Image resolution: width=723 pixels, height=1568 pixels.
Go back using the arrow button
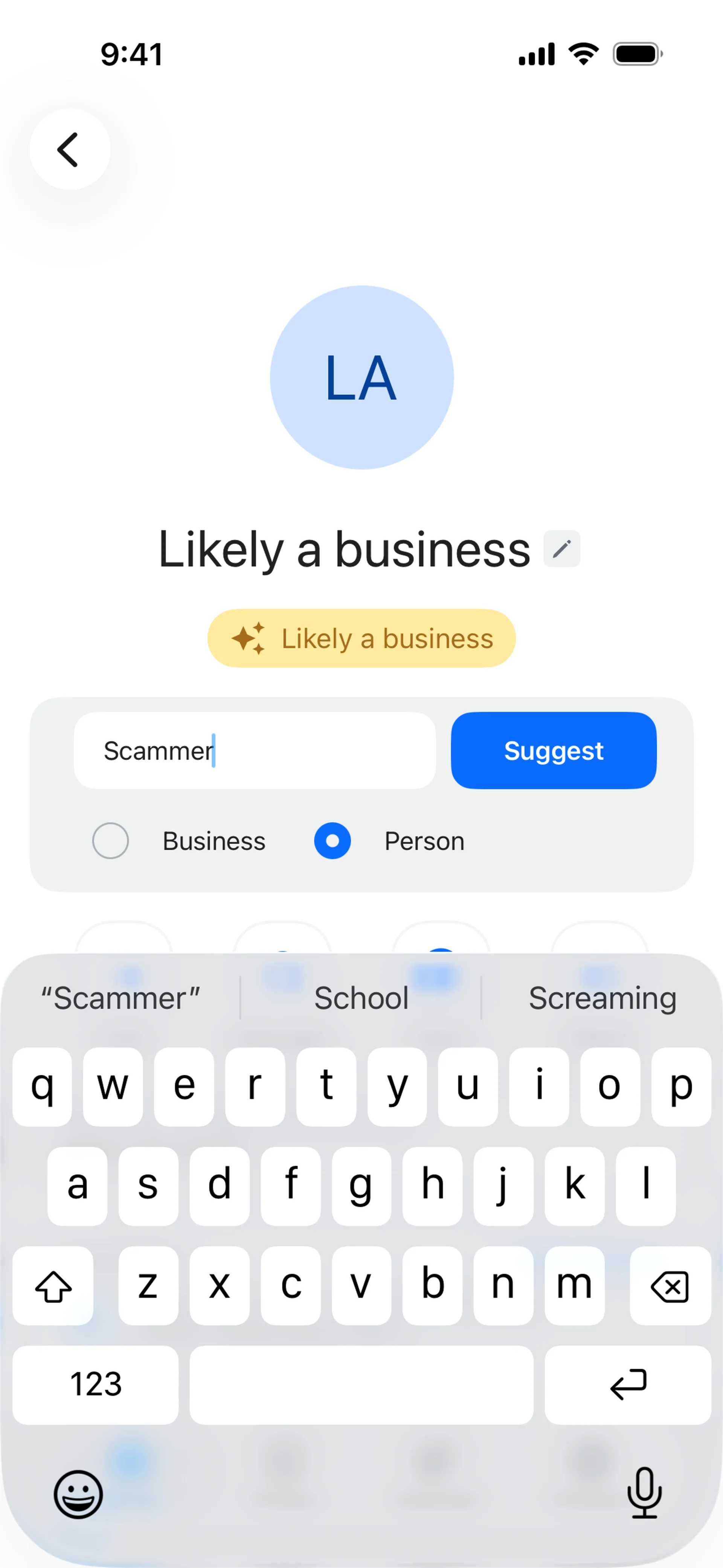click(69, 149)
